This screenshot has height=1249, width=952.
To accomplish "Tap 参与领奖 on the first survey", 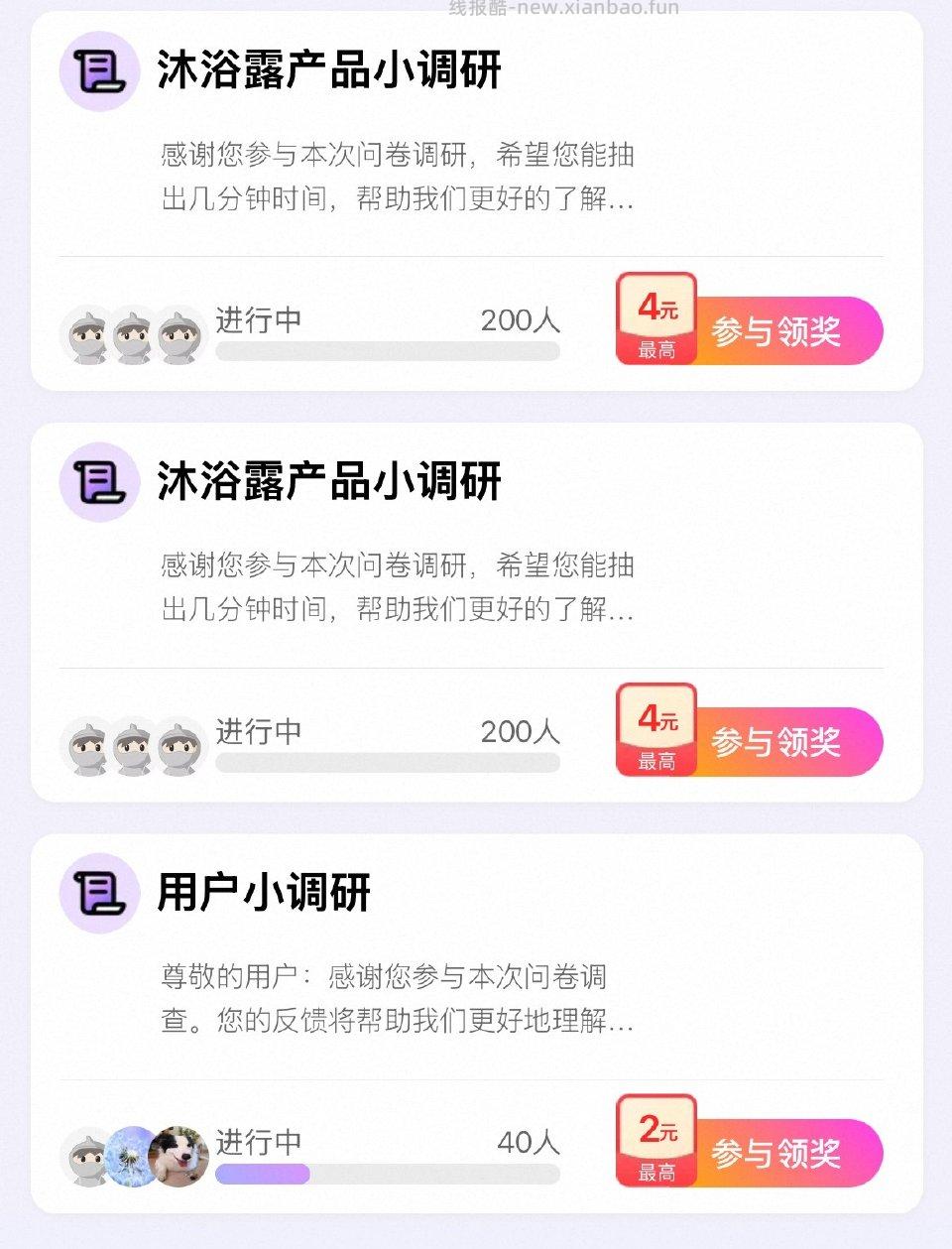I will coord(777,331).
